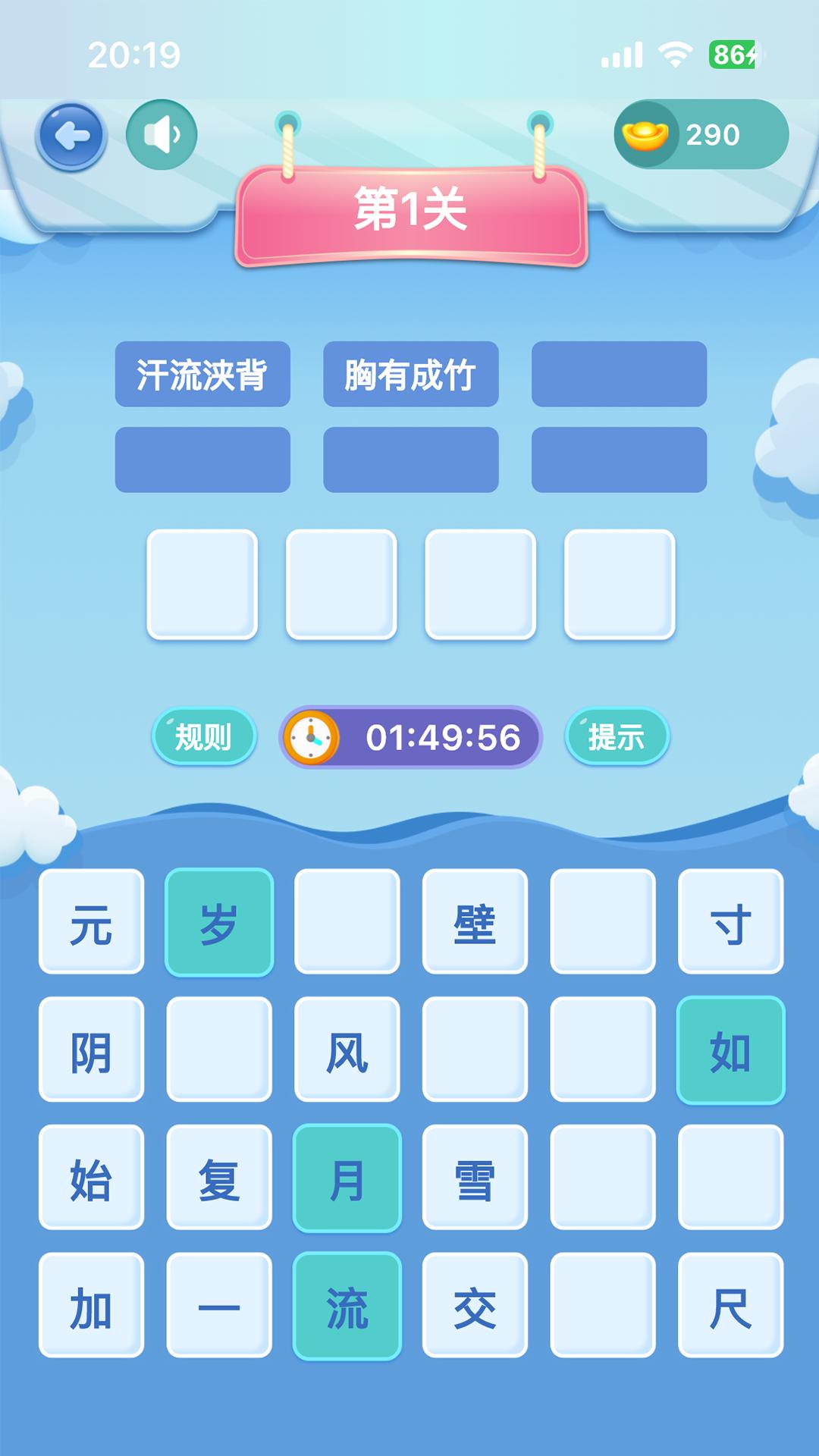The width and height of the screenshot is (819, 1456).
Task: Tap the 流 character tile
Action: 347,1305
